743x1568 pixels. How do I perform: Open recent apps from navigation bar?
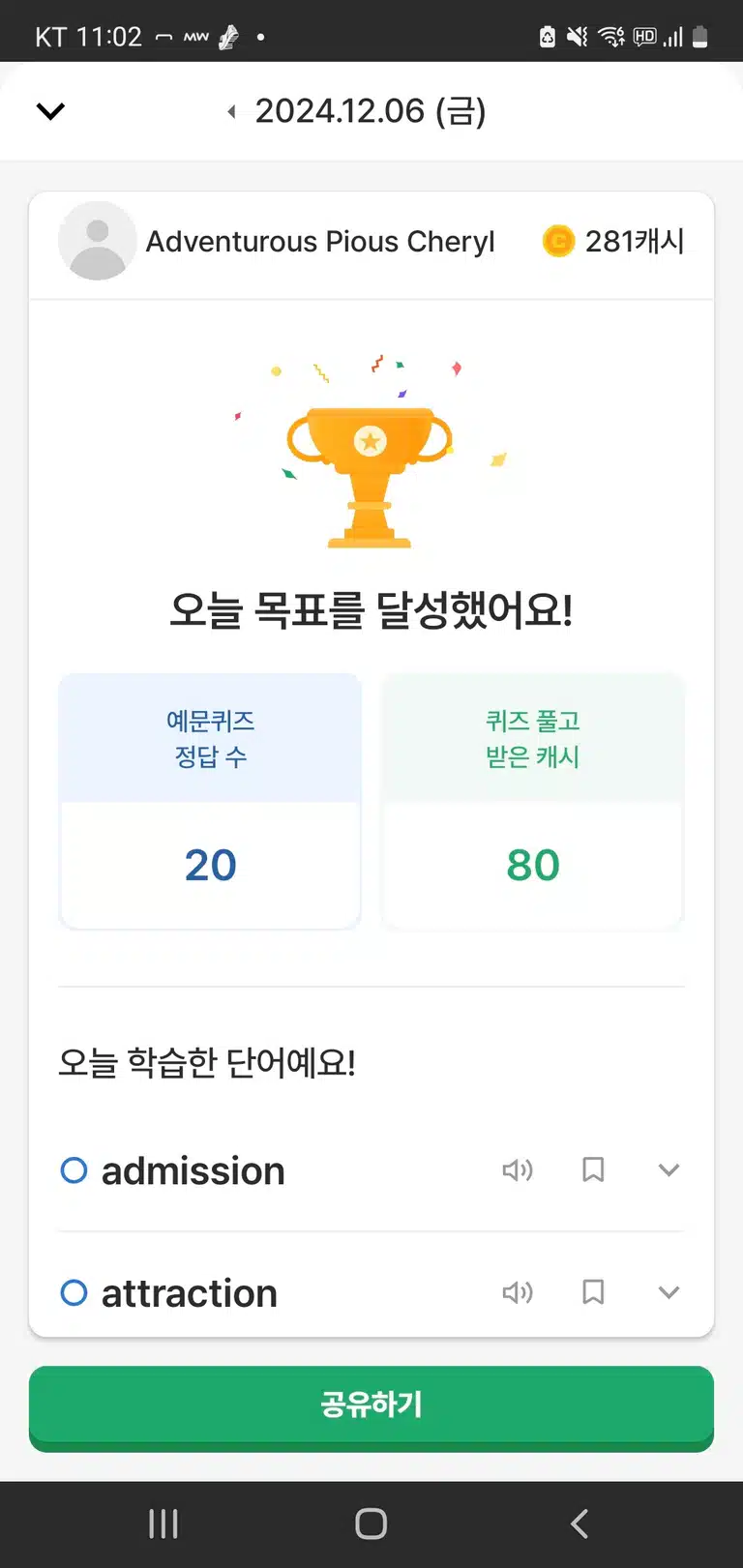(163, 1524)
